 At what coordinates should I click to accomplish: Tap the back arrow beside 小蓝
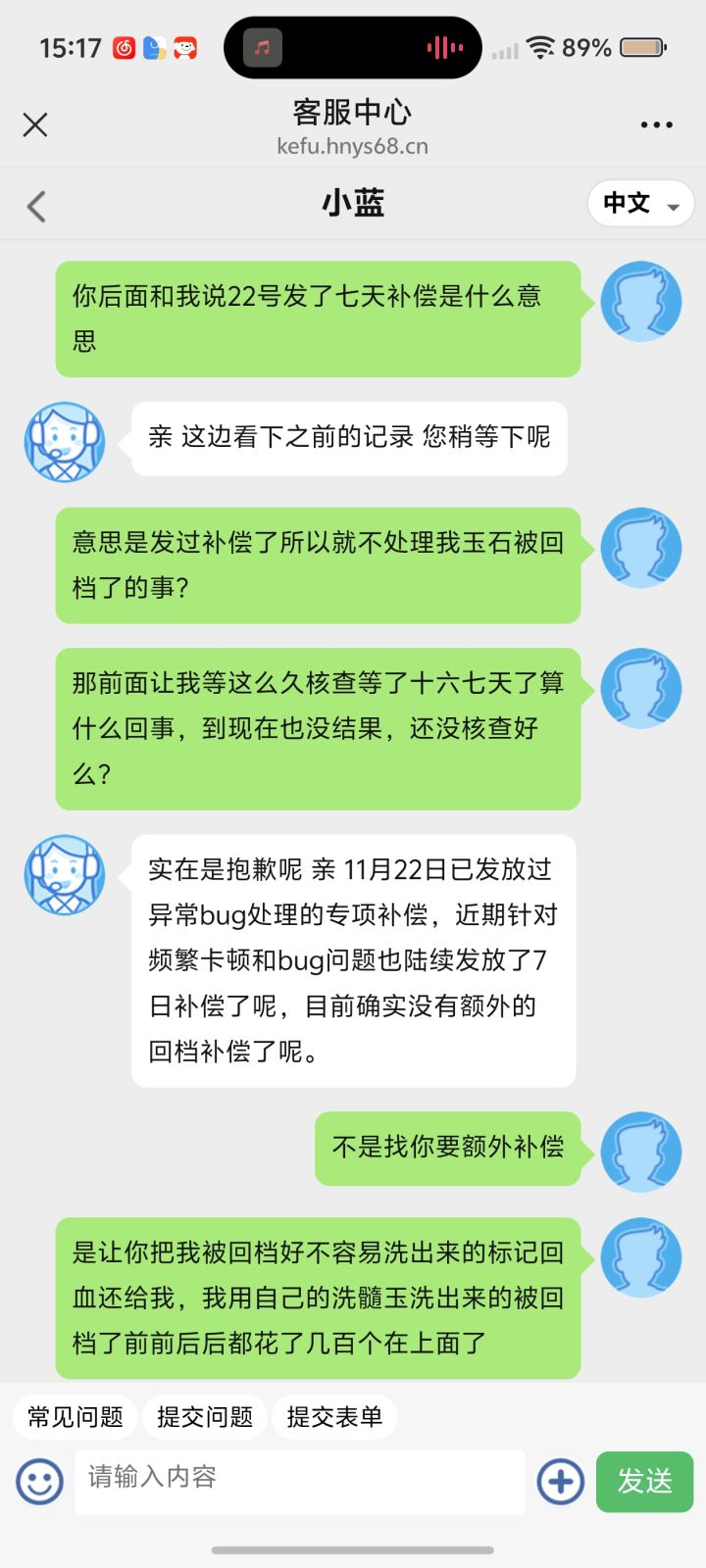point(36,206)
